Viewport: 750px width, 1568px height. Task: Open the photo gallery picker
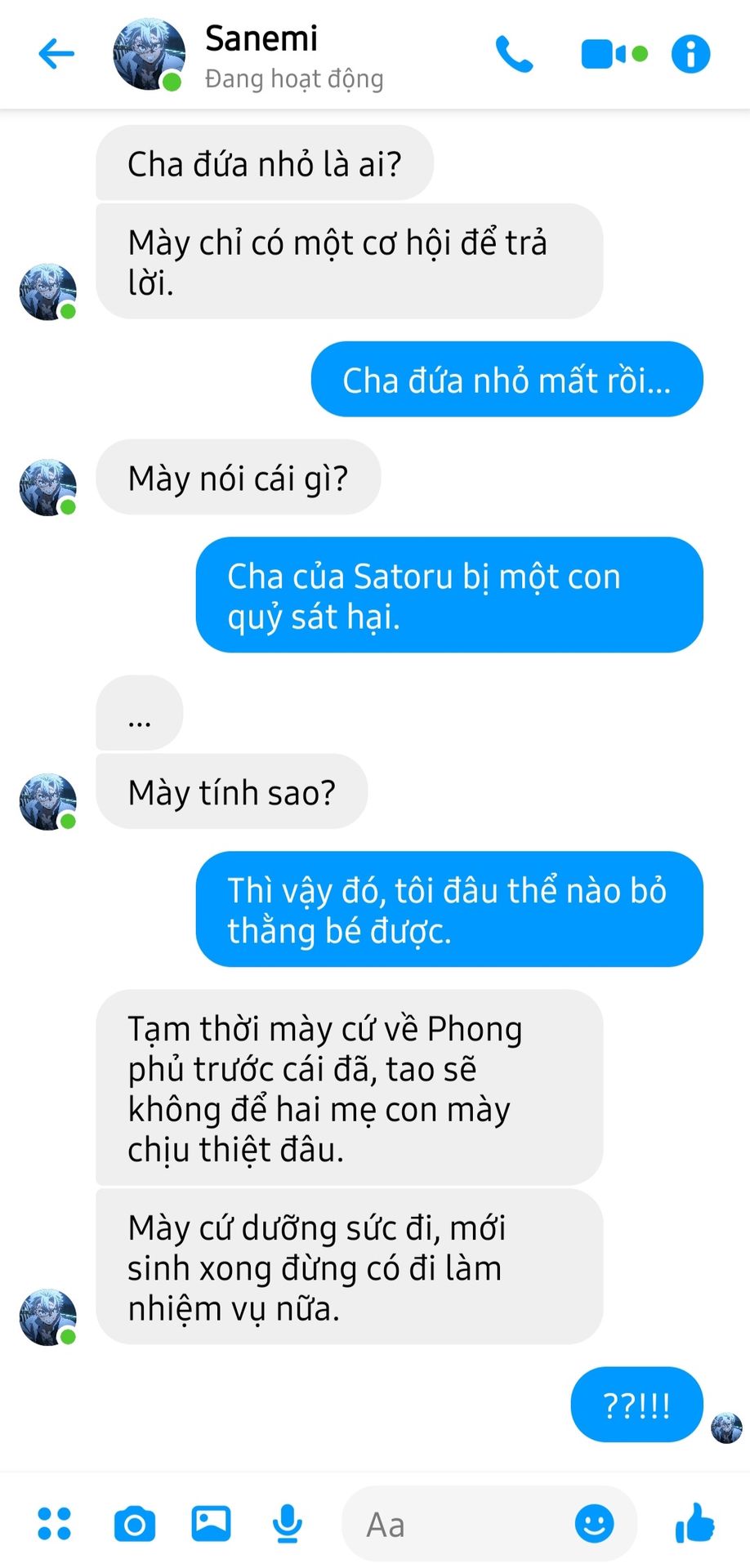[x=211, y=1523]
